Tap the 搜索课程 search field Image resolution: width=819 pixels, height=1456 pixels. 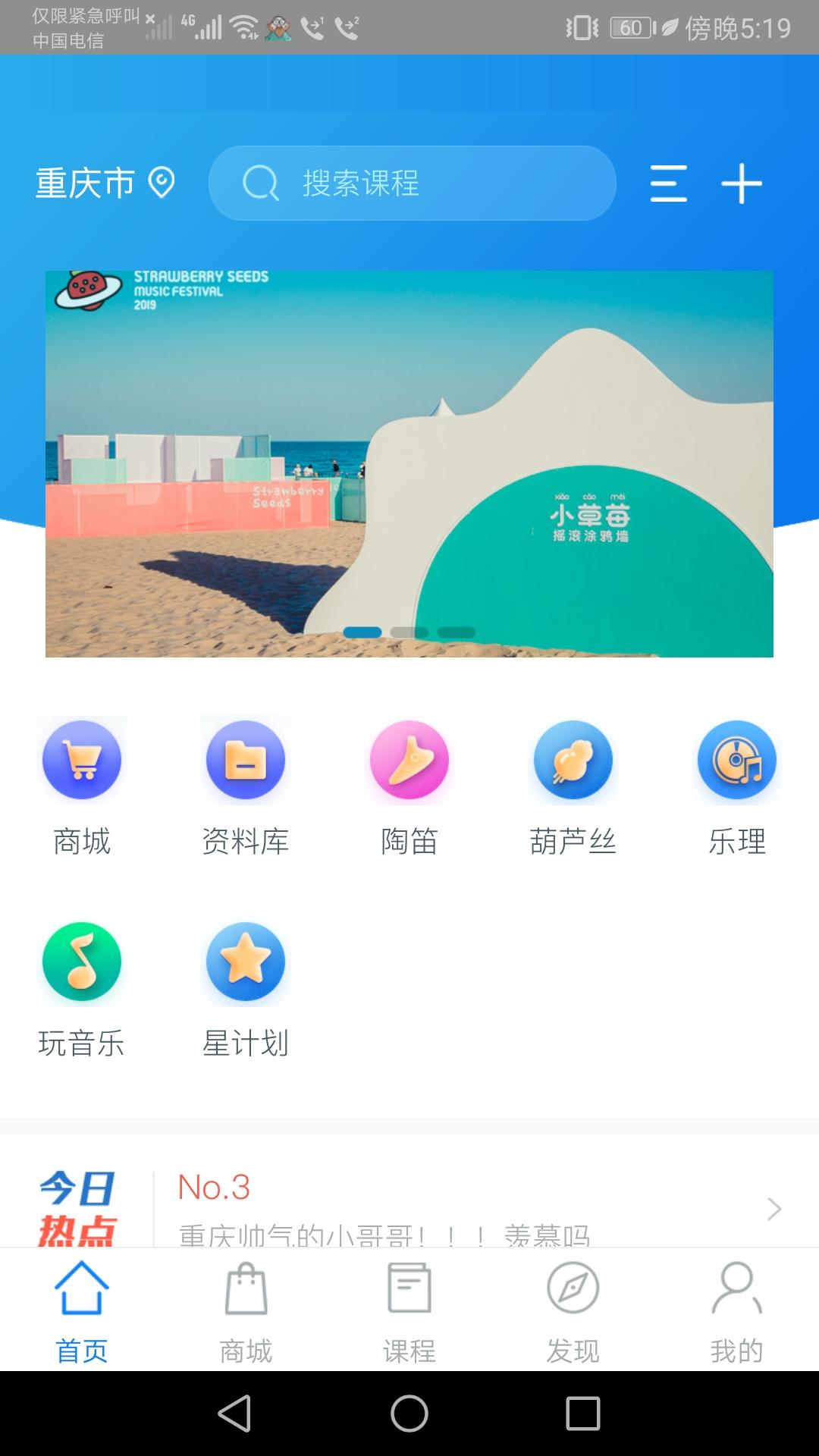(412, 183)
